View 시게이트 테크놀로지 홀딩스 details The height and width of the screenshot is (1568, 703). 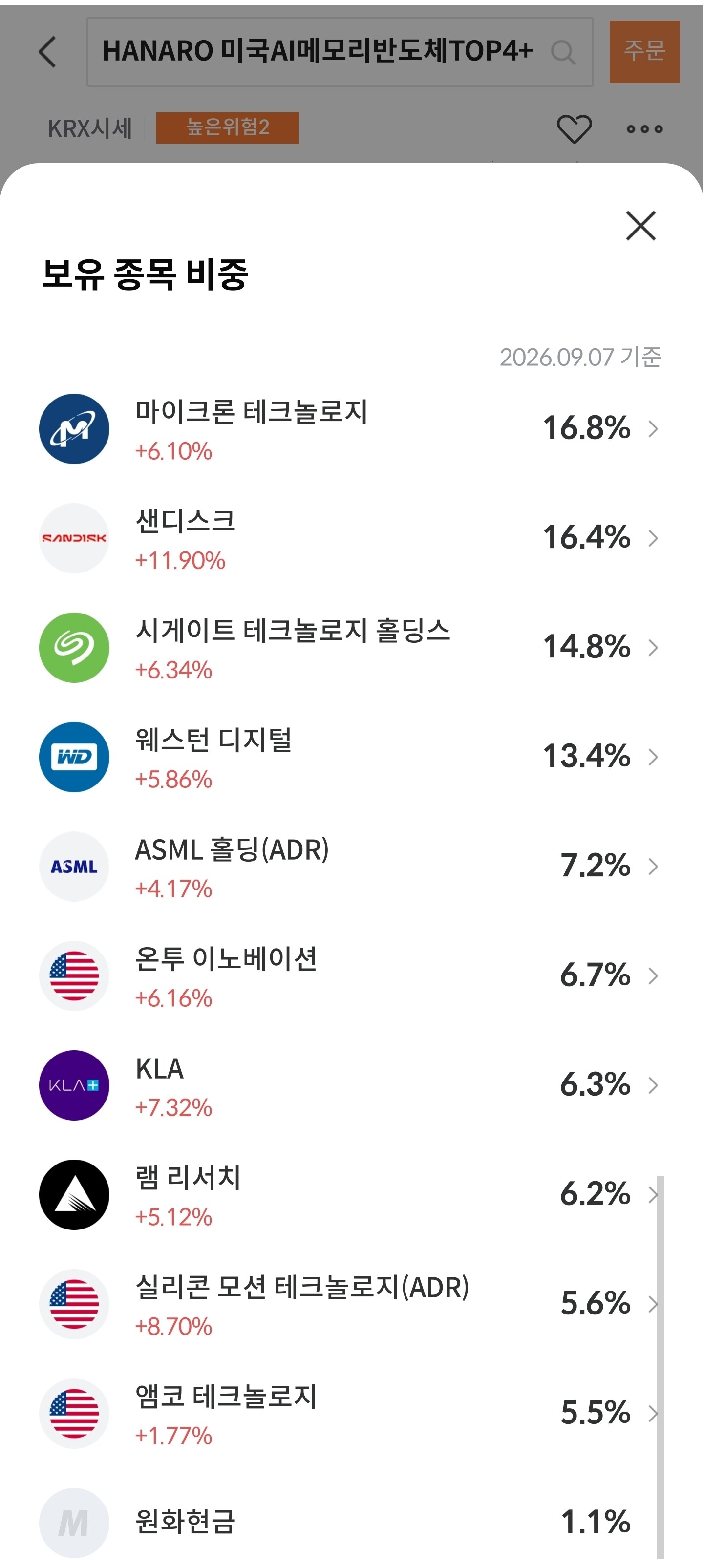tap(351, 648)
